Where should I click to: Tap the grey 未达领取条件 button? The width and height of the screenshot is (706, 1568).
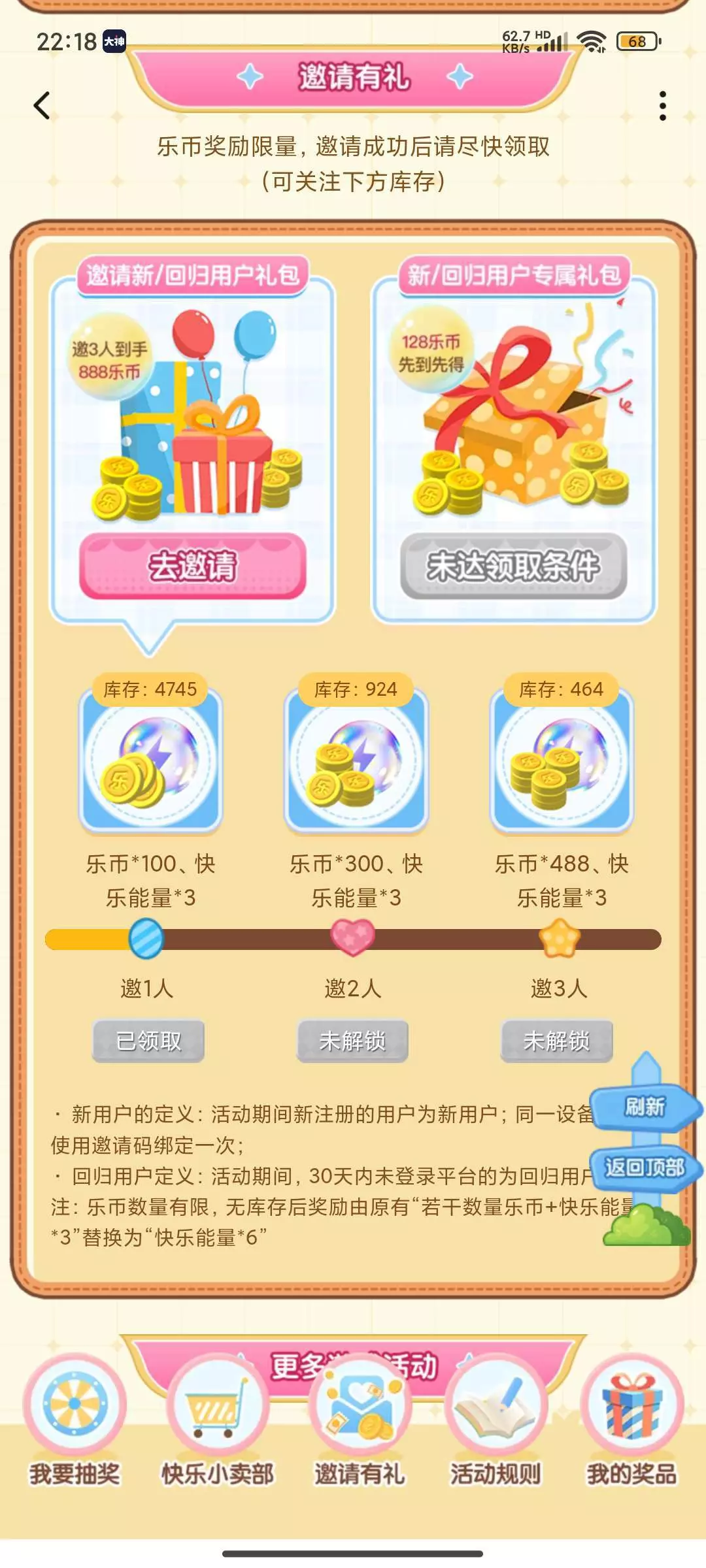click(x=514, y=566)
